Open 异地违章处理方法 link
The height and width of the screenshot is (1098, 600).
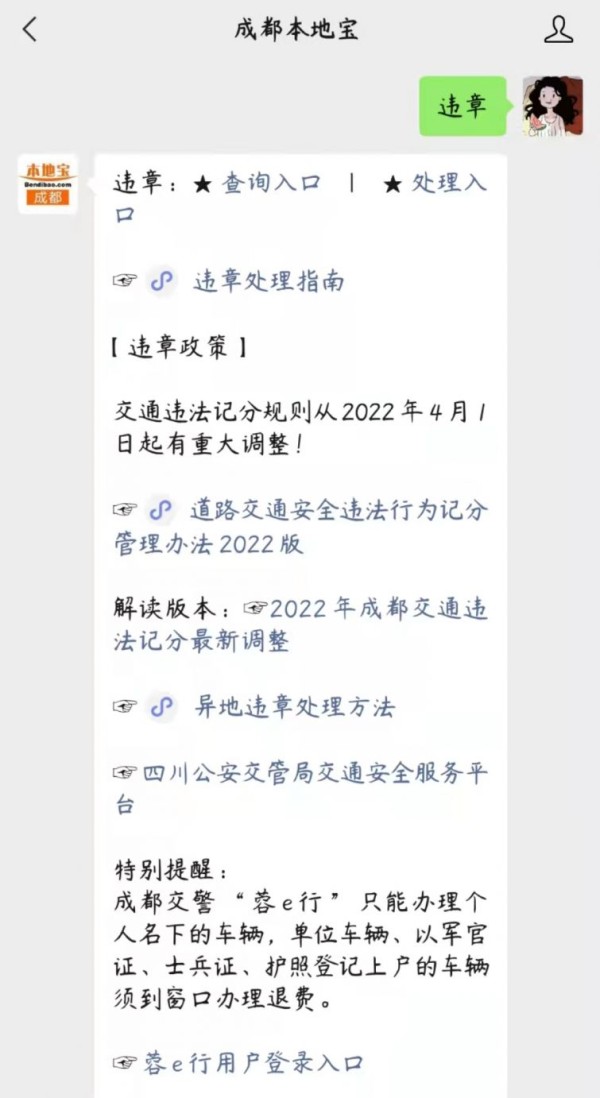coord(294,707)
